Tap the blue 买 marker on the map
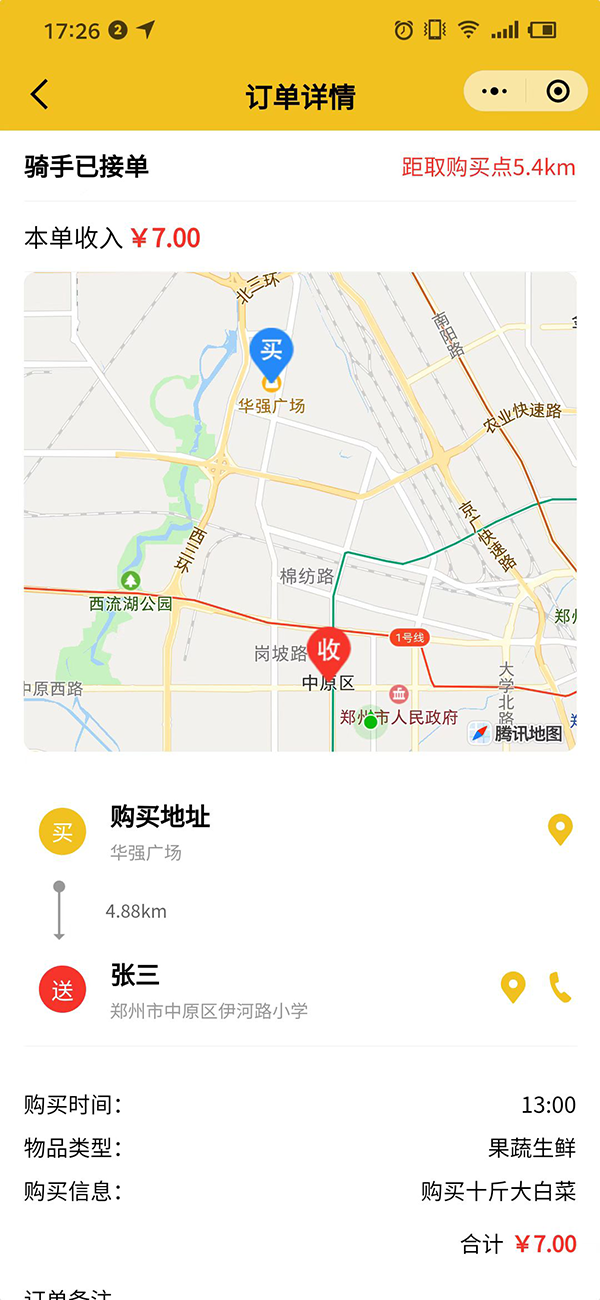The width and height of the screenshot is (600, 1300). (271, 354)
